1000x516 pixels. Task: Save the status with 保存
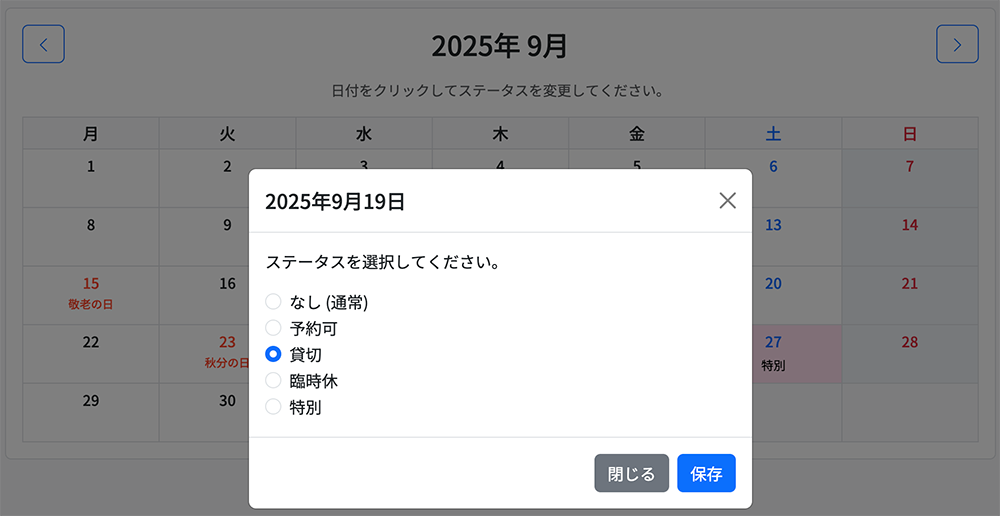tap(706, 473)
